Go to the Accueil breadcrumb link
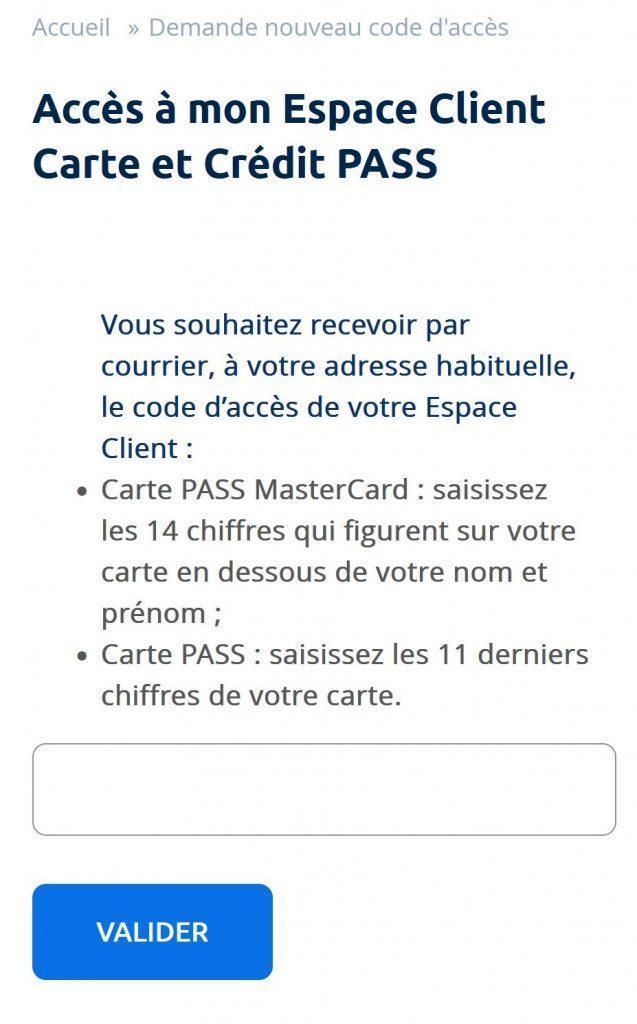 [x=71, y=27]
